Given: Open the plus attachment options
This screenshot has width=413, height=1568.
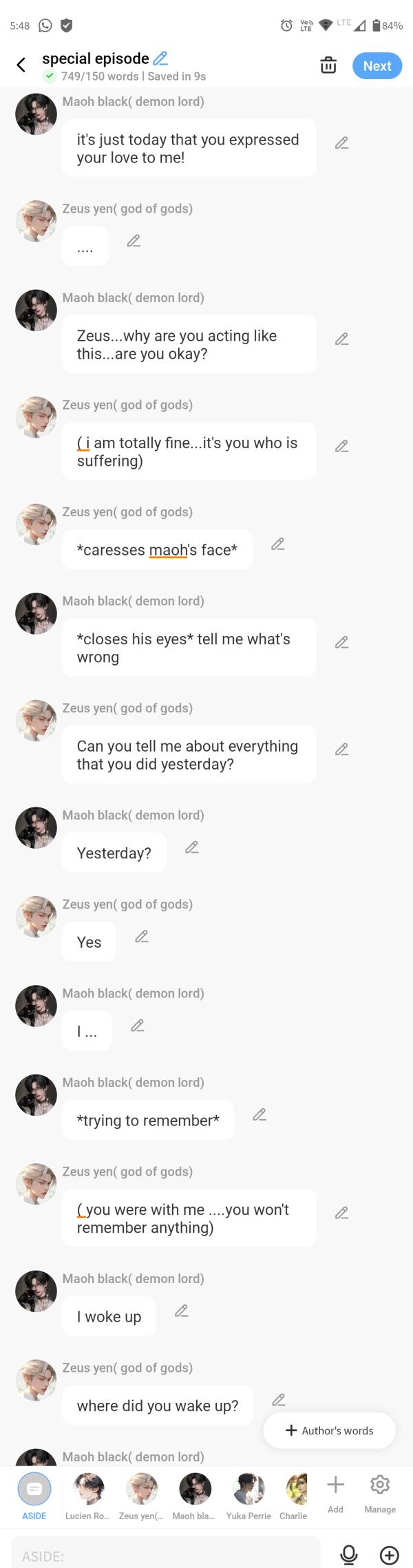Looking at the screenshot, I should tap(390, 1554).
